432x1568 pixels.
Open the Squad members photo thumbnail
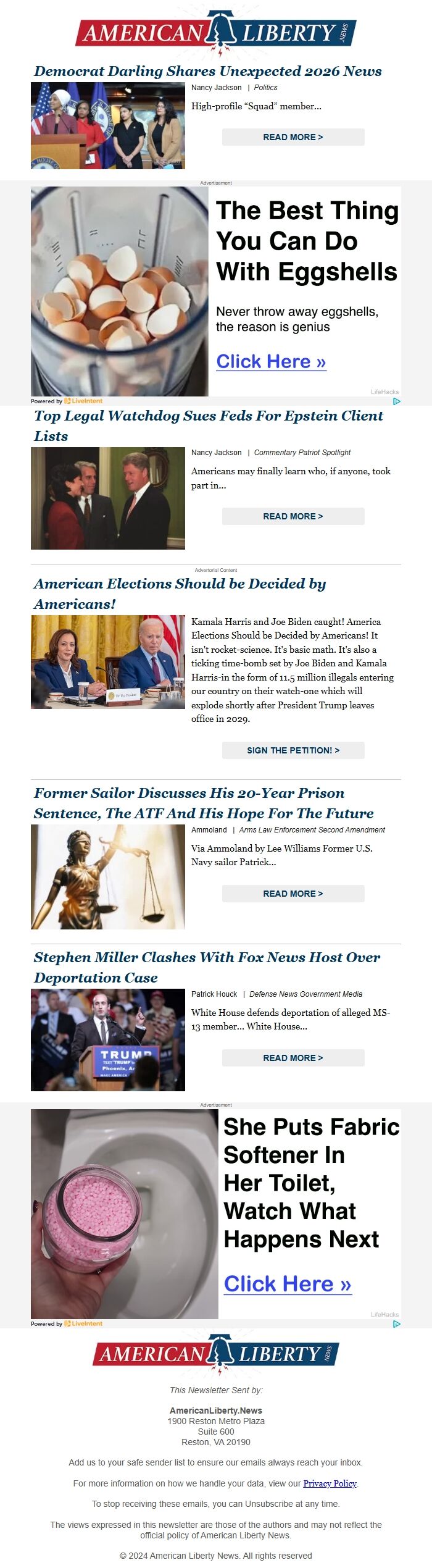(108, 126)
